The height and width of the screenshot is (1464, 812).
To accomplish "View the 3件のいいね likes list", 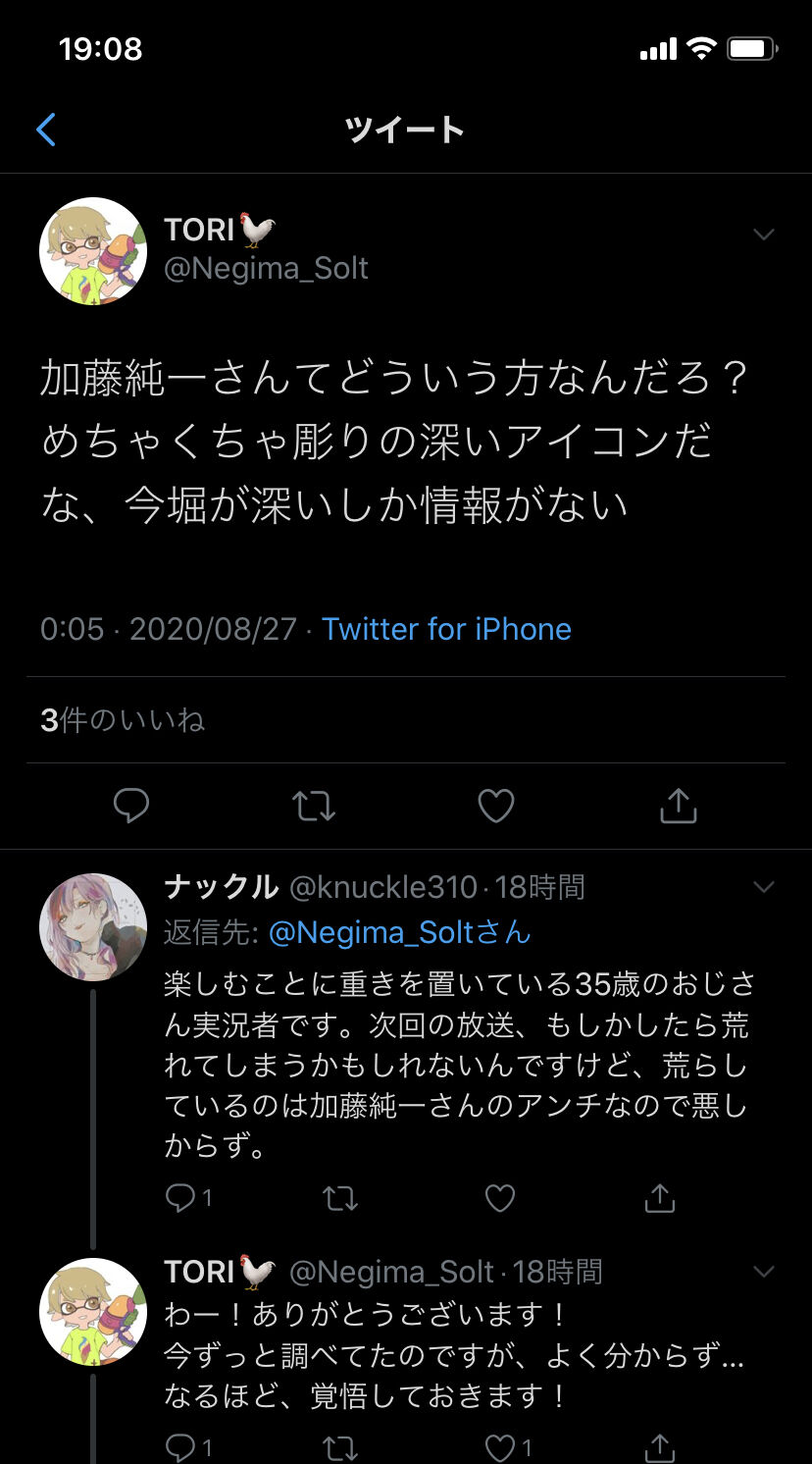I will coord(123,720).
